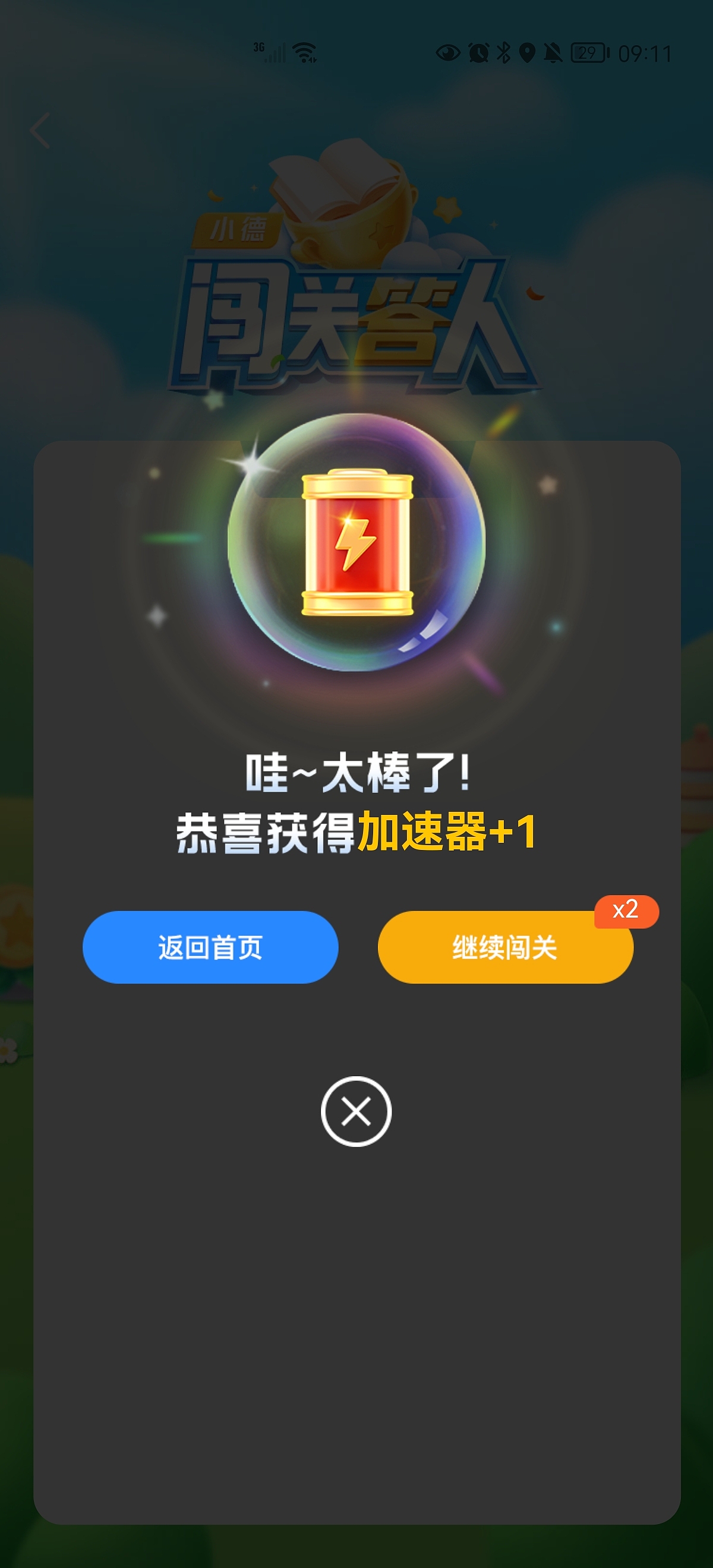713x1568 pixels.
Task: Dismiss the reward popup with the X
Action: click(x=356, y=1111)
